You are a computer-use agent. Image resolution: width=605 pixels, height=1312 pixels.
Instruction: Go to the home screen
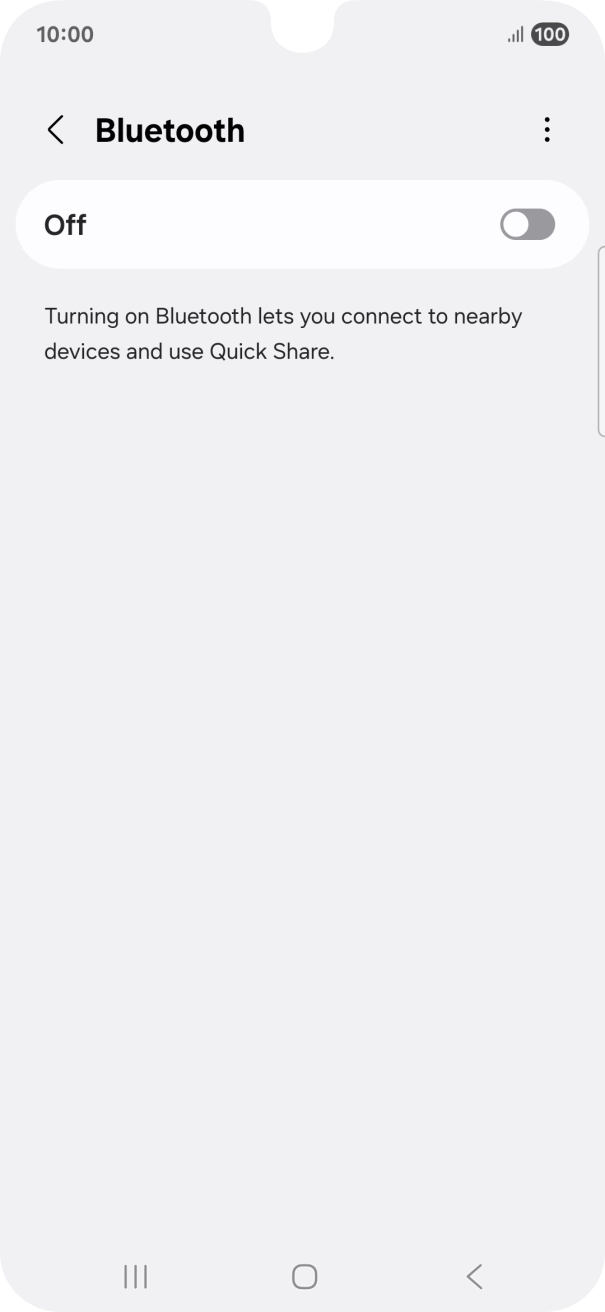click(304, 1276)
